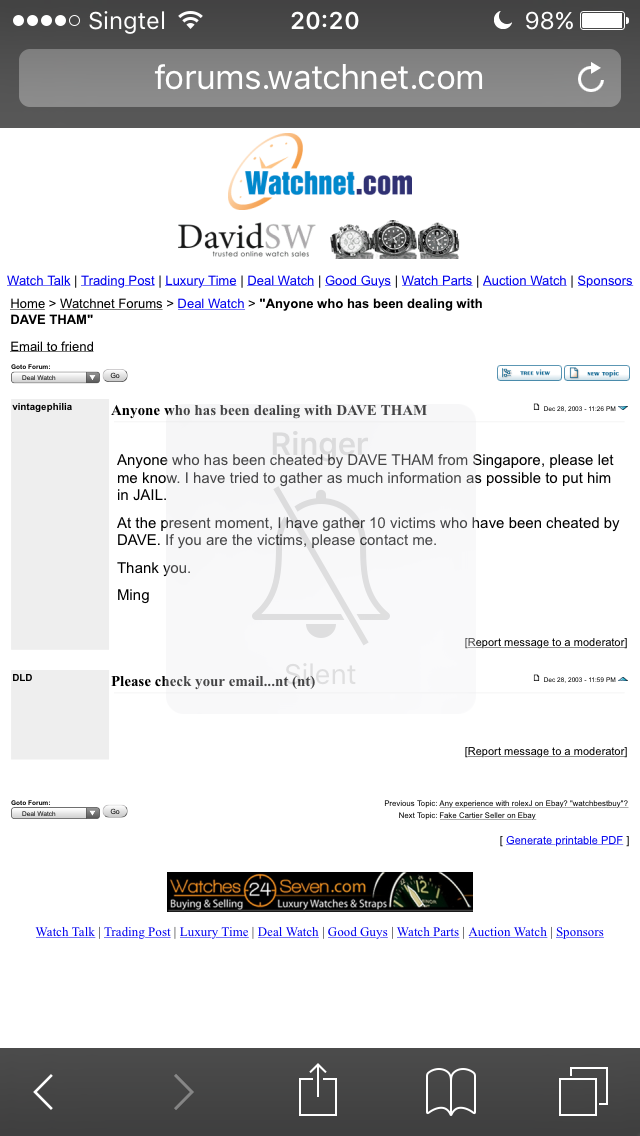Viewport: 640px width, 1136px height.
Task: Open previous topic about rolexJ on Ebay
Action: pos(534,803)
